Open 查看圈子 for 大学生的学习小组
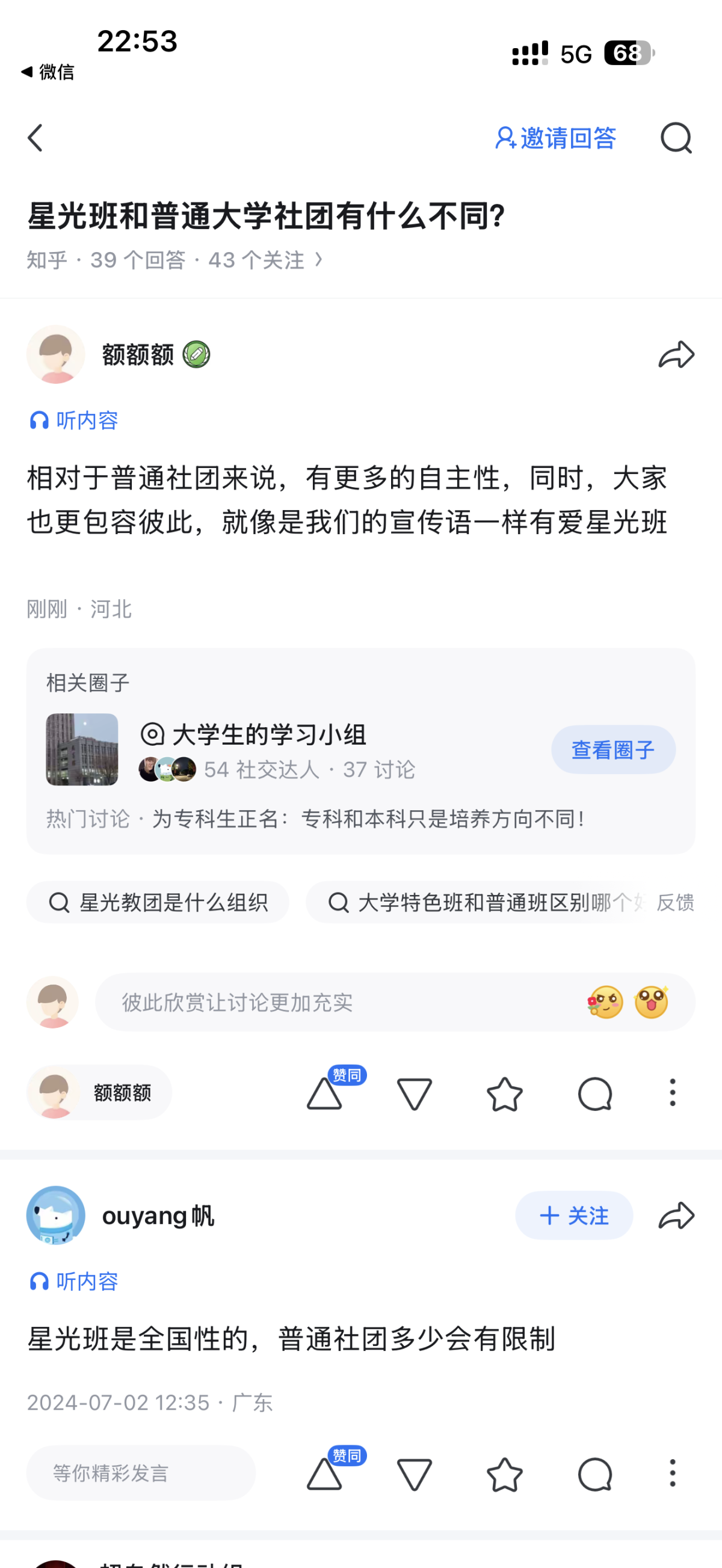Image resolution: width=722 pixels, height=1568 pixels. point(612,750)
